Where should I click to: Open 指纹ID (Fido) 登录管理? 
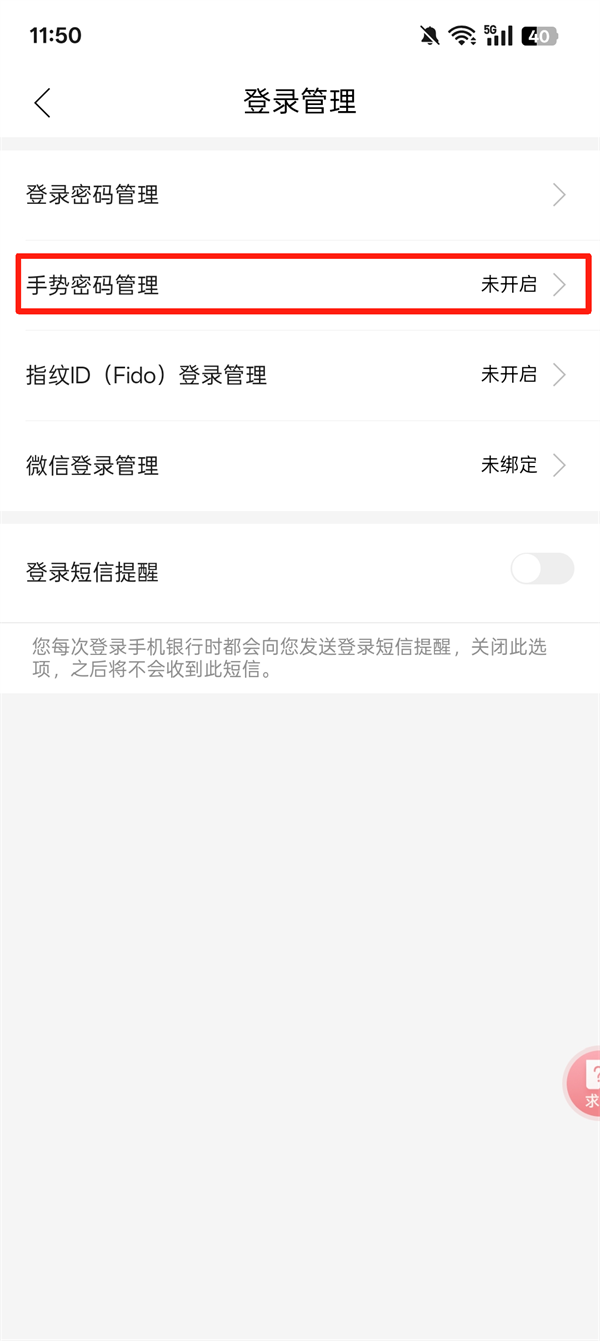click(300, 376)
